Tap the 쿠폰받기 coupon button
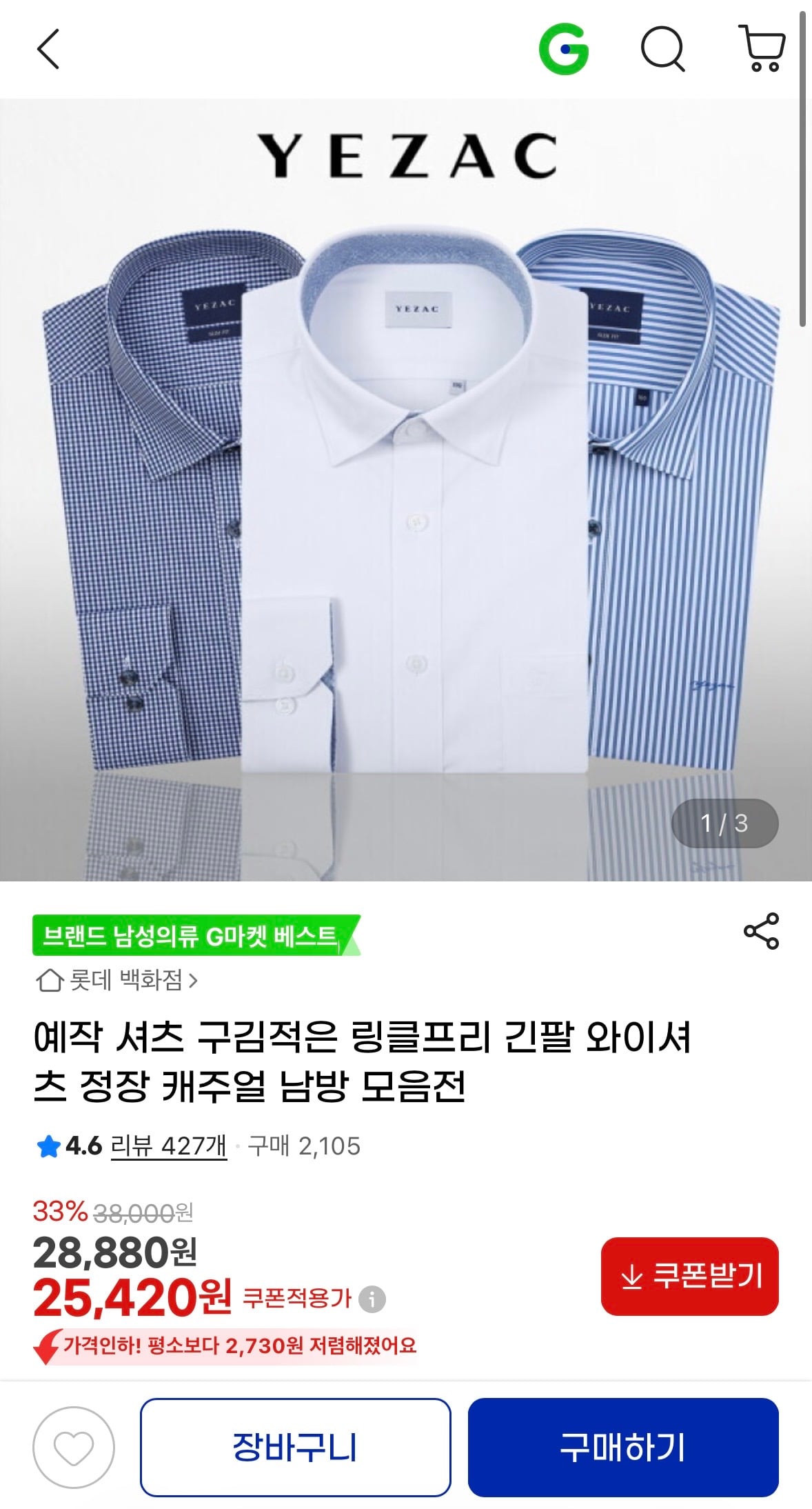Screen dimensions: 812x1509 (689, 1277)
